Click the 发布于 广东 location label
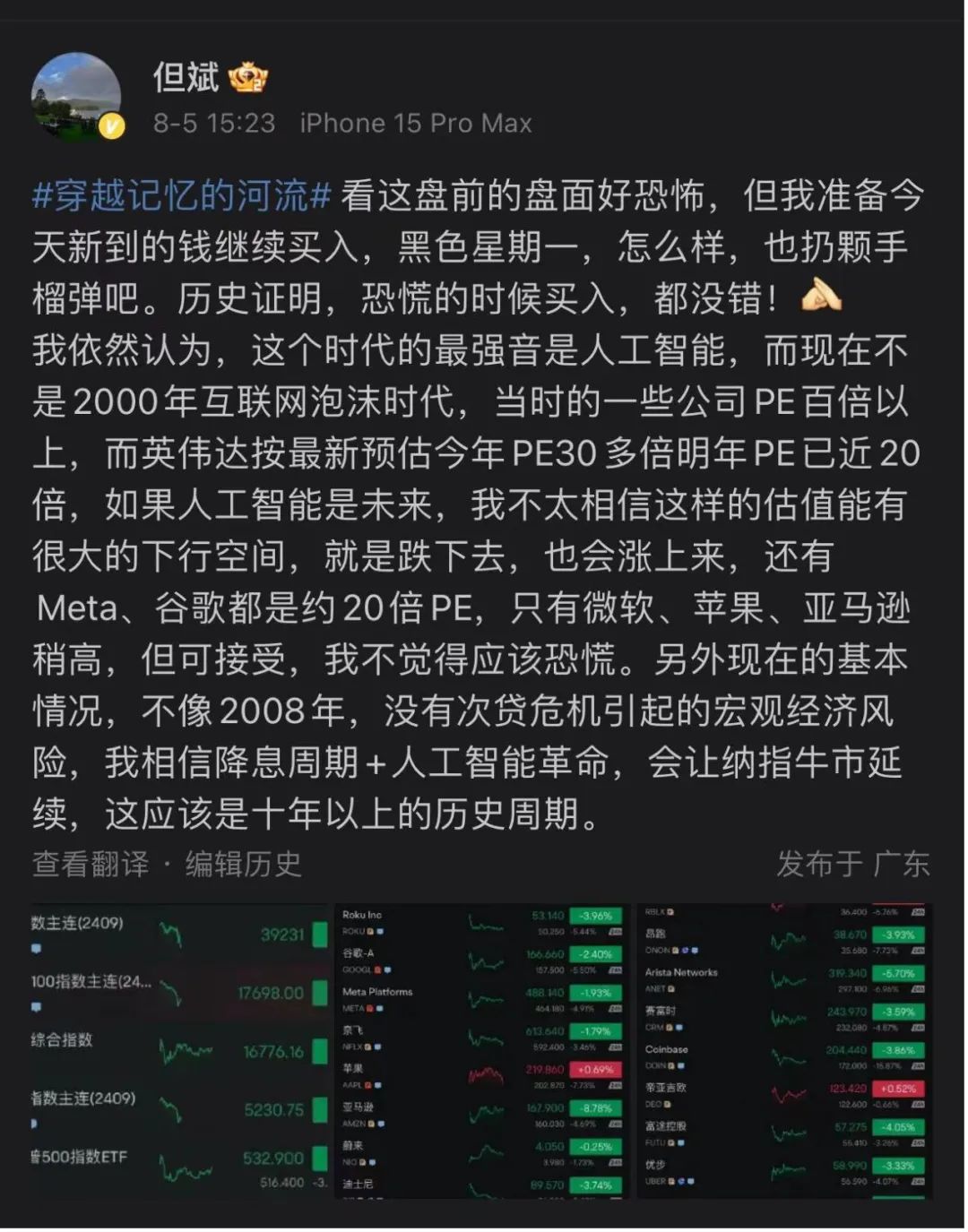 [853, 863]
